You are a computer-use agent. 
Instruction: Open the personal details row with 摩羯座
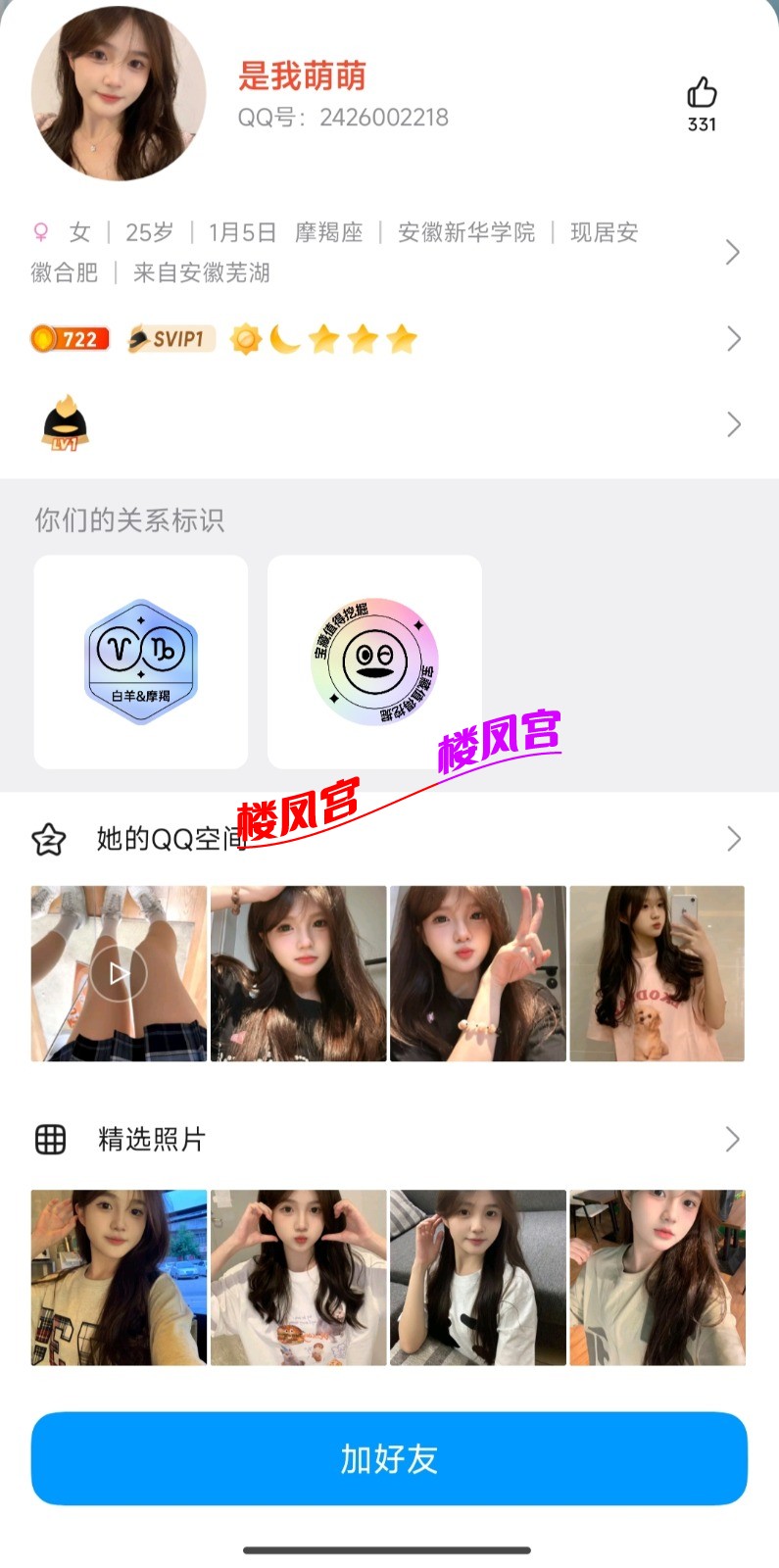[x=388, y=252]
